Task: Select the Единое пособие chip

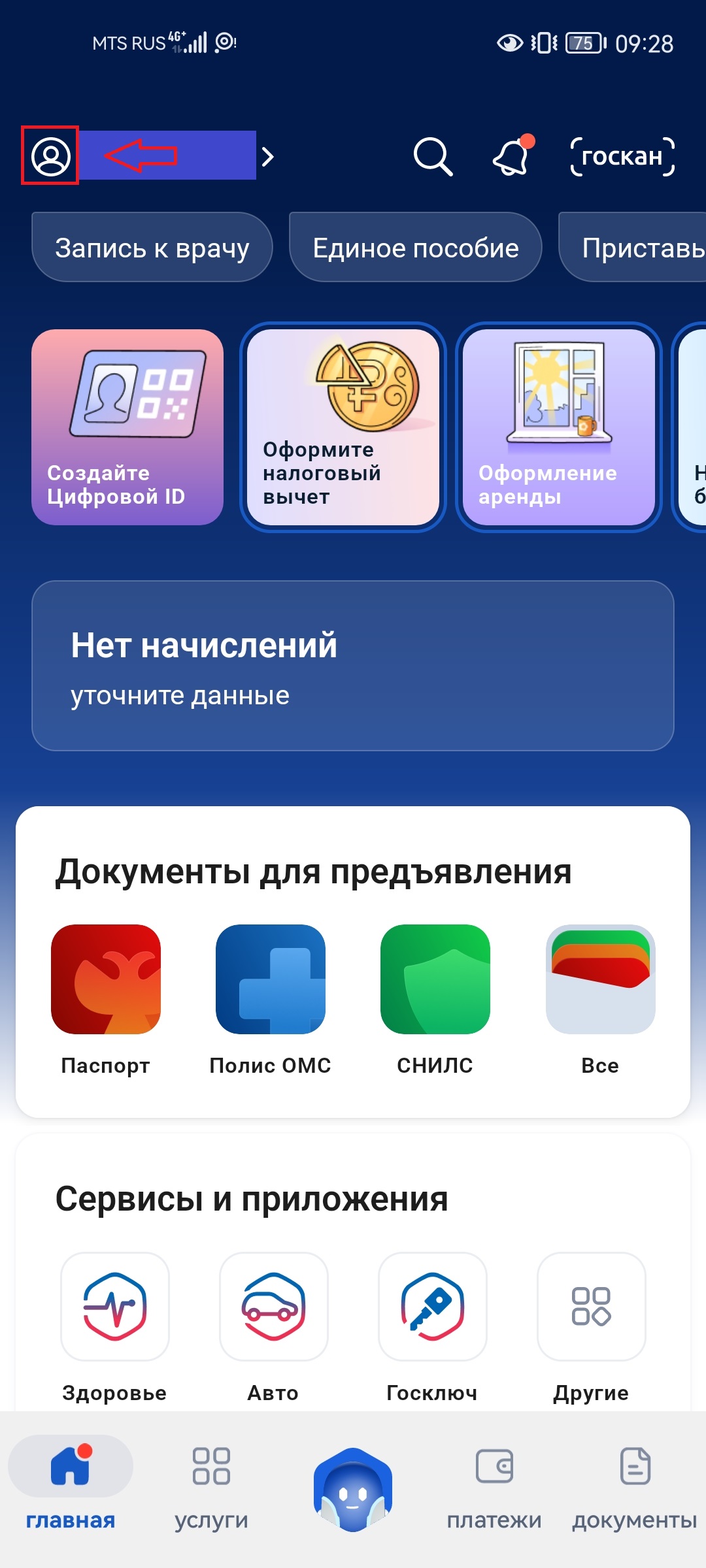Action: [x=415, y=248]
